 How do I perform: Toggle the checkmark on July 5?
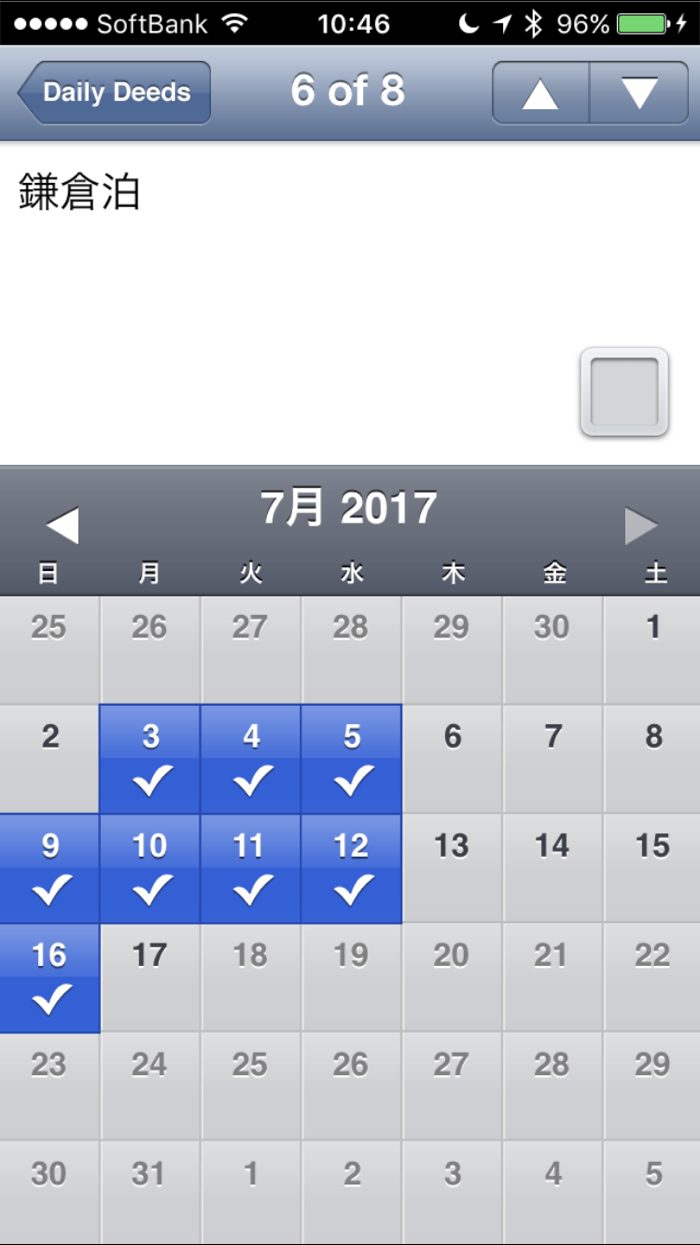point(352,759)
